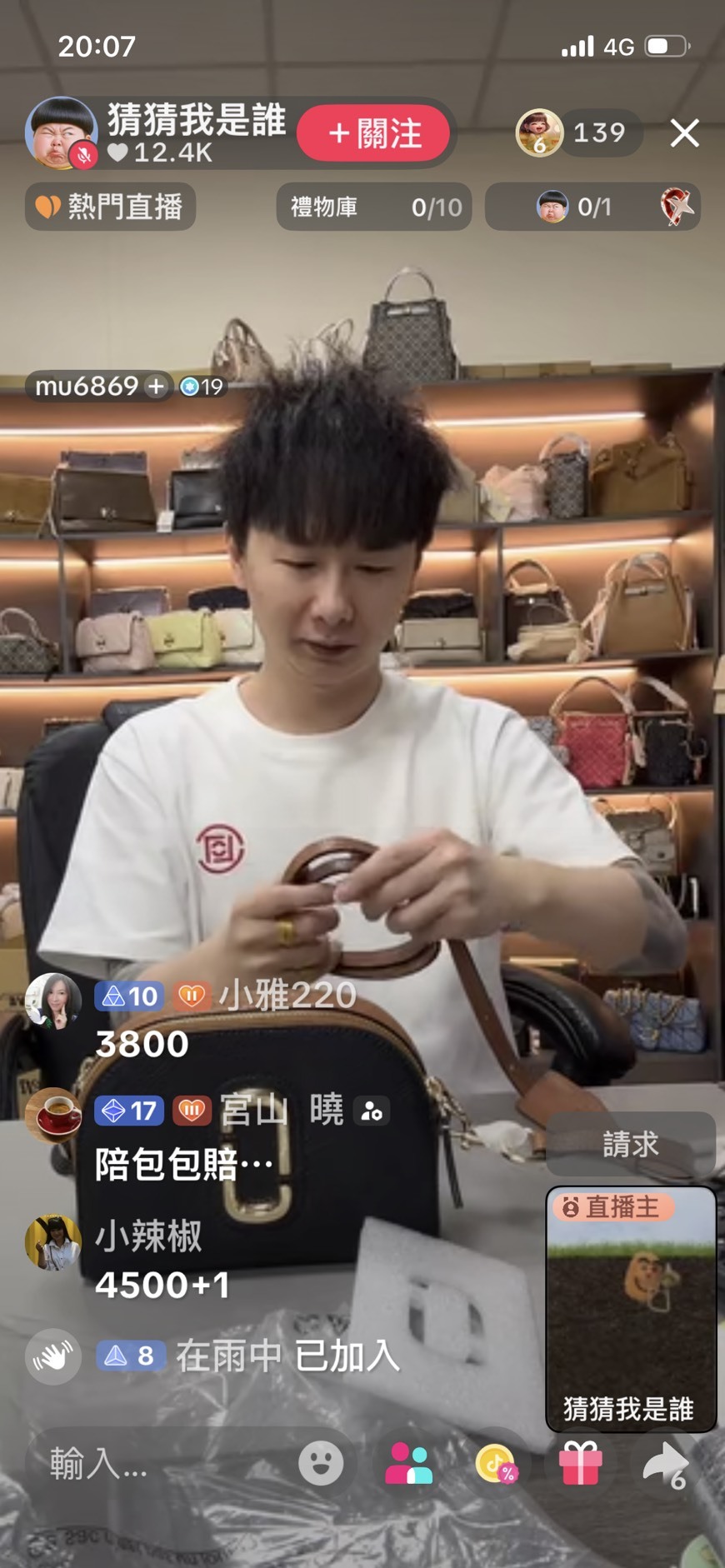The height and width of the screenshot is (1568, 725).
Task: Open the co-host guests icon
Action: point(408,1464)
